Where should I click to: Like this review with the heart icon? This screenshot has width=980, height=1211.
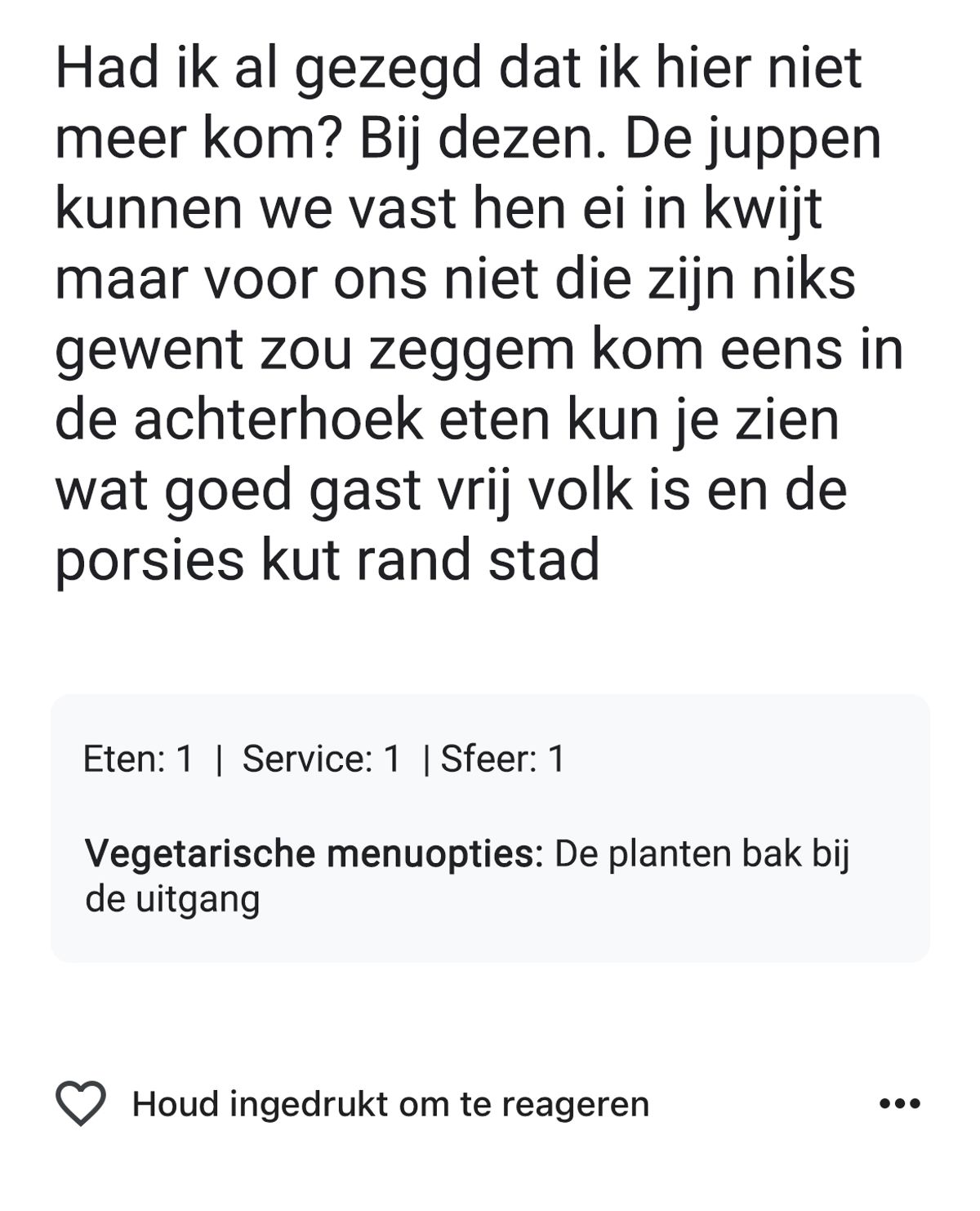pyautogui.click(x=80, y=1104)
